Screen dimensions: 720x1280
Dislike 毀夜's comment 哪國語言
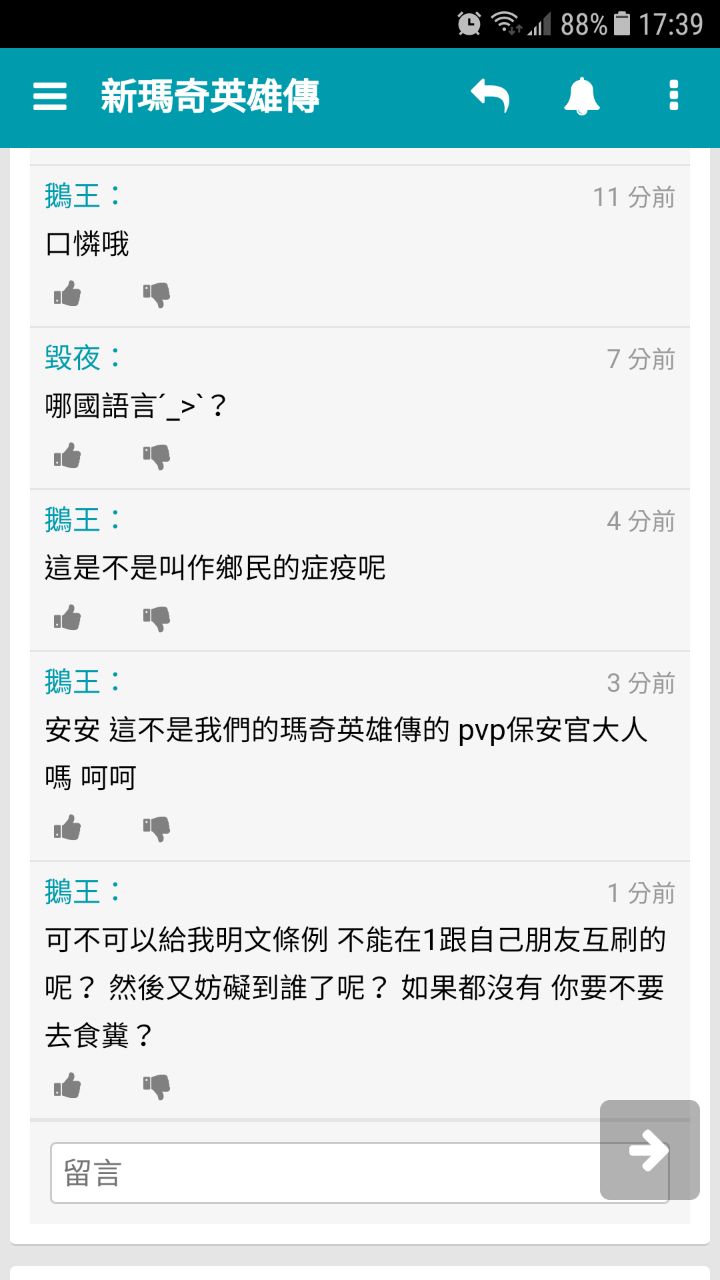tap(156, 456)
